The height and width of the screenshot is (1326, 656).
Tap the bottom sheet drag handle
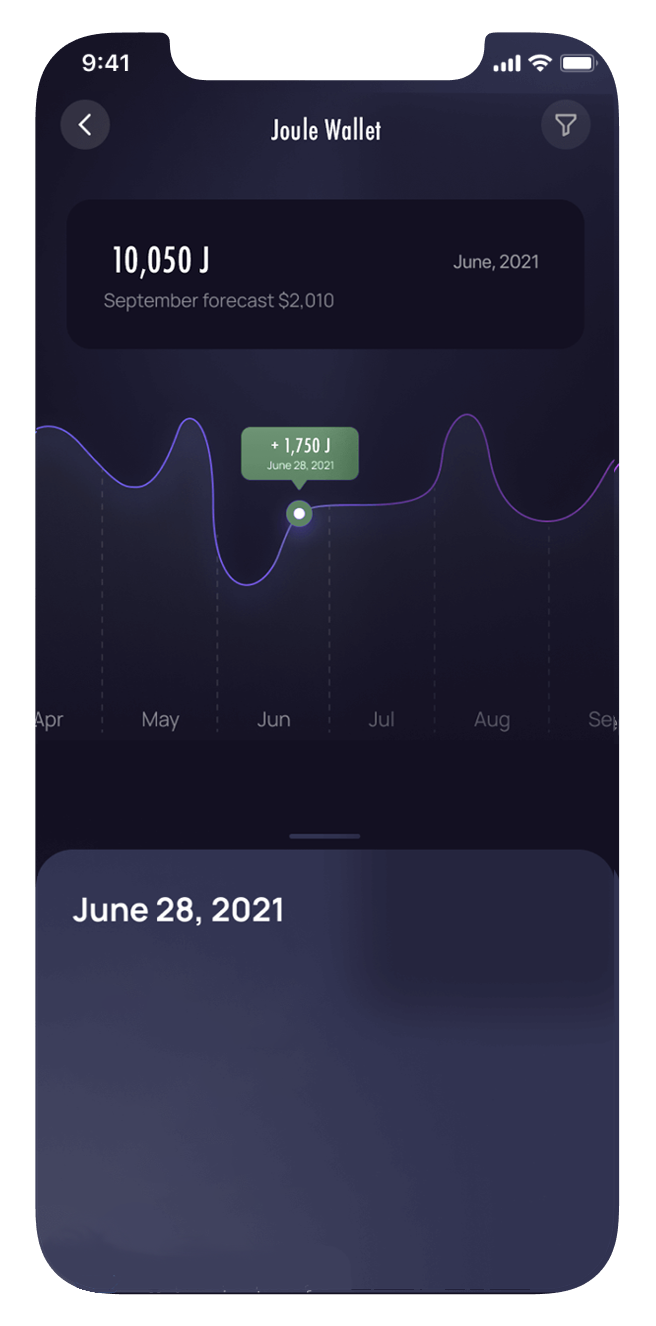(325, 836)
